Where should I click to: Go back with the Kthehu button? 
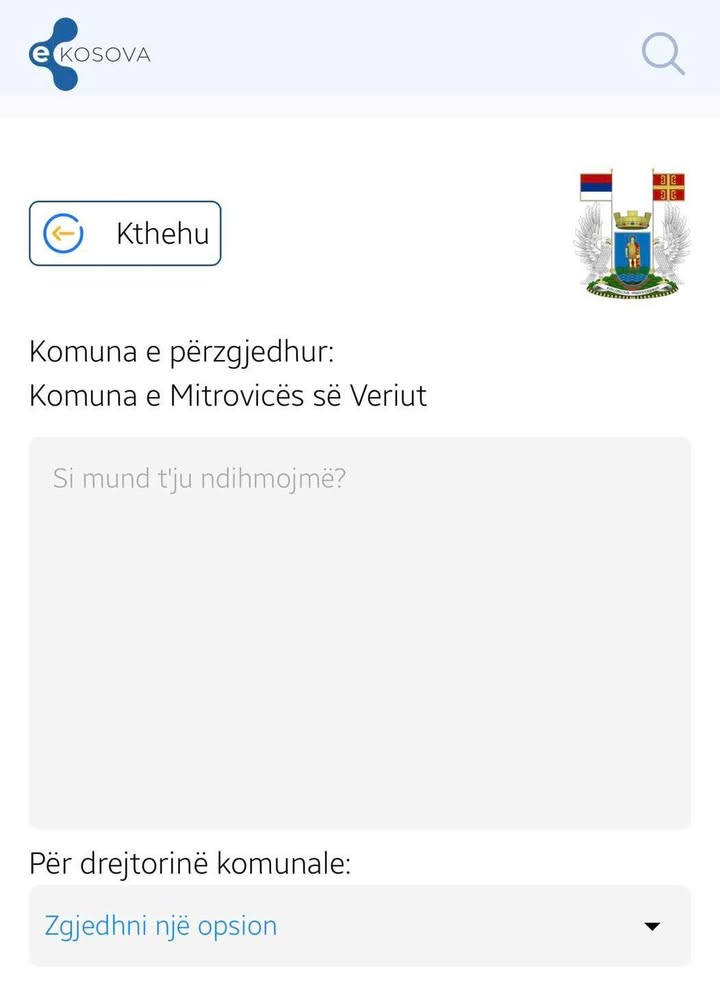125,234
